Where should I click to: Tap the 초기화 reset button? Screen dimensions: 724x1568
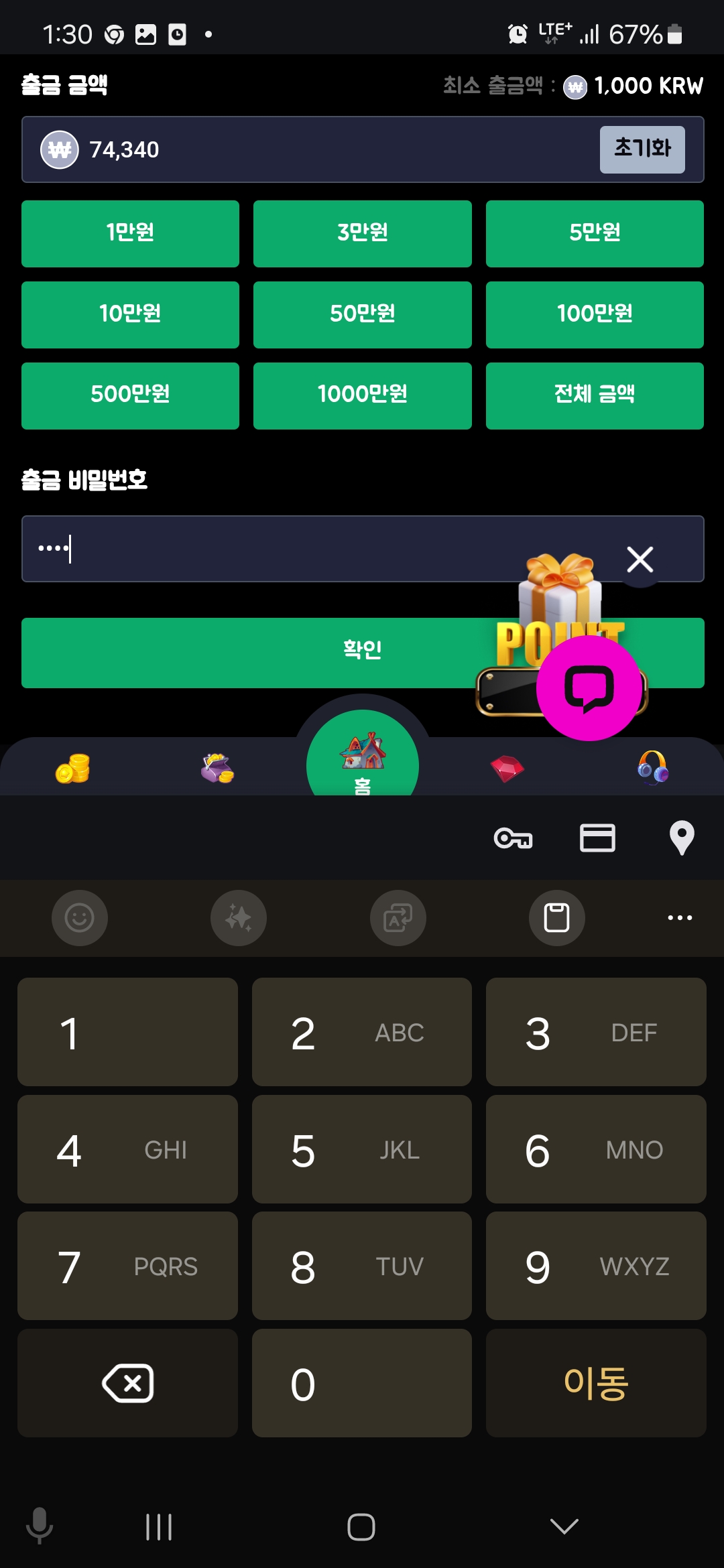[x=642, y=149]
